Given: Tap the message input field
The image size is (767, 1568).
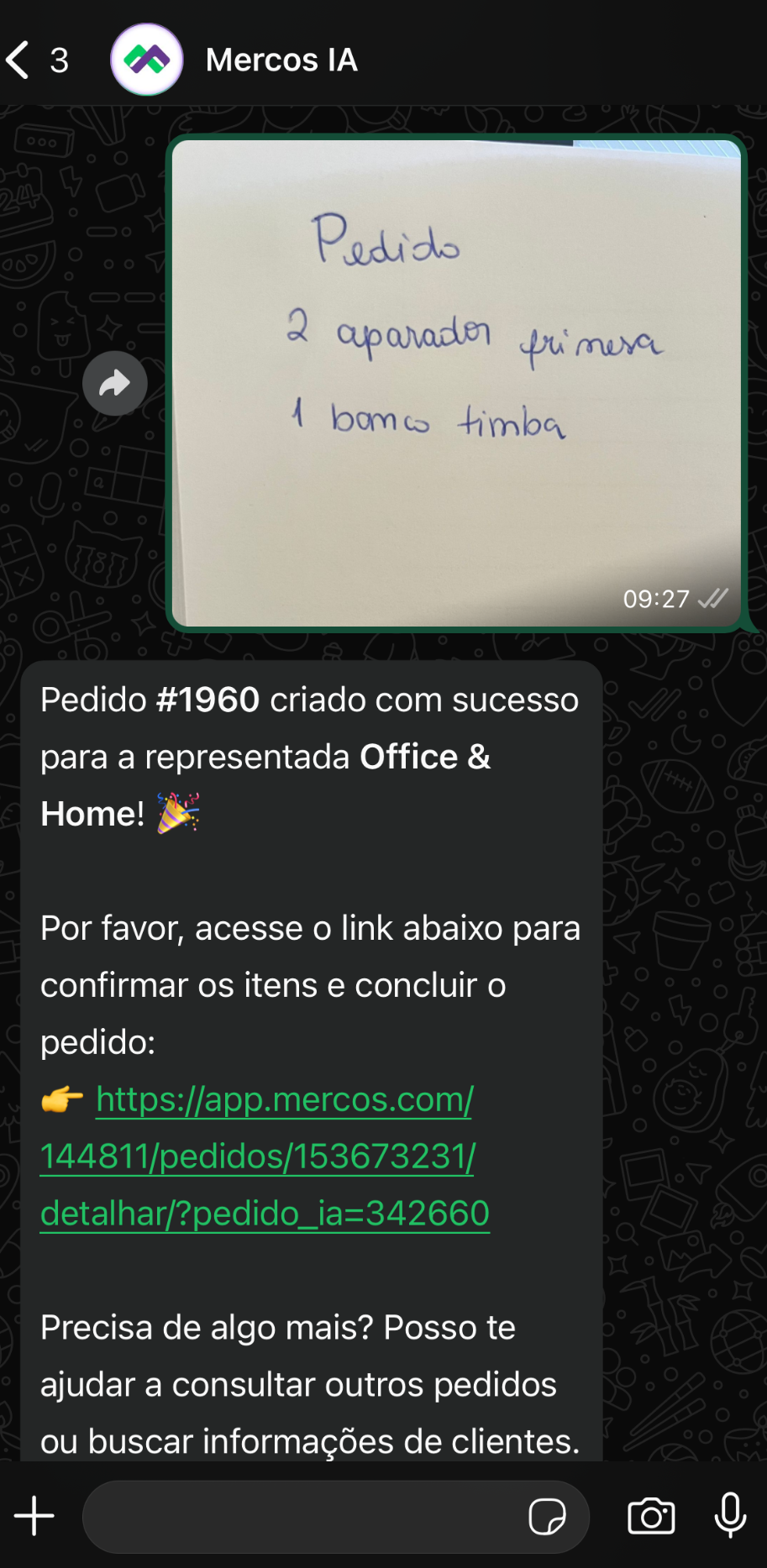Looking at the screenshot, I should [302, 1516].
